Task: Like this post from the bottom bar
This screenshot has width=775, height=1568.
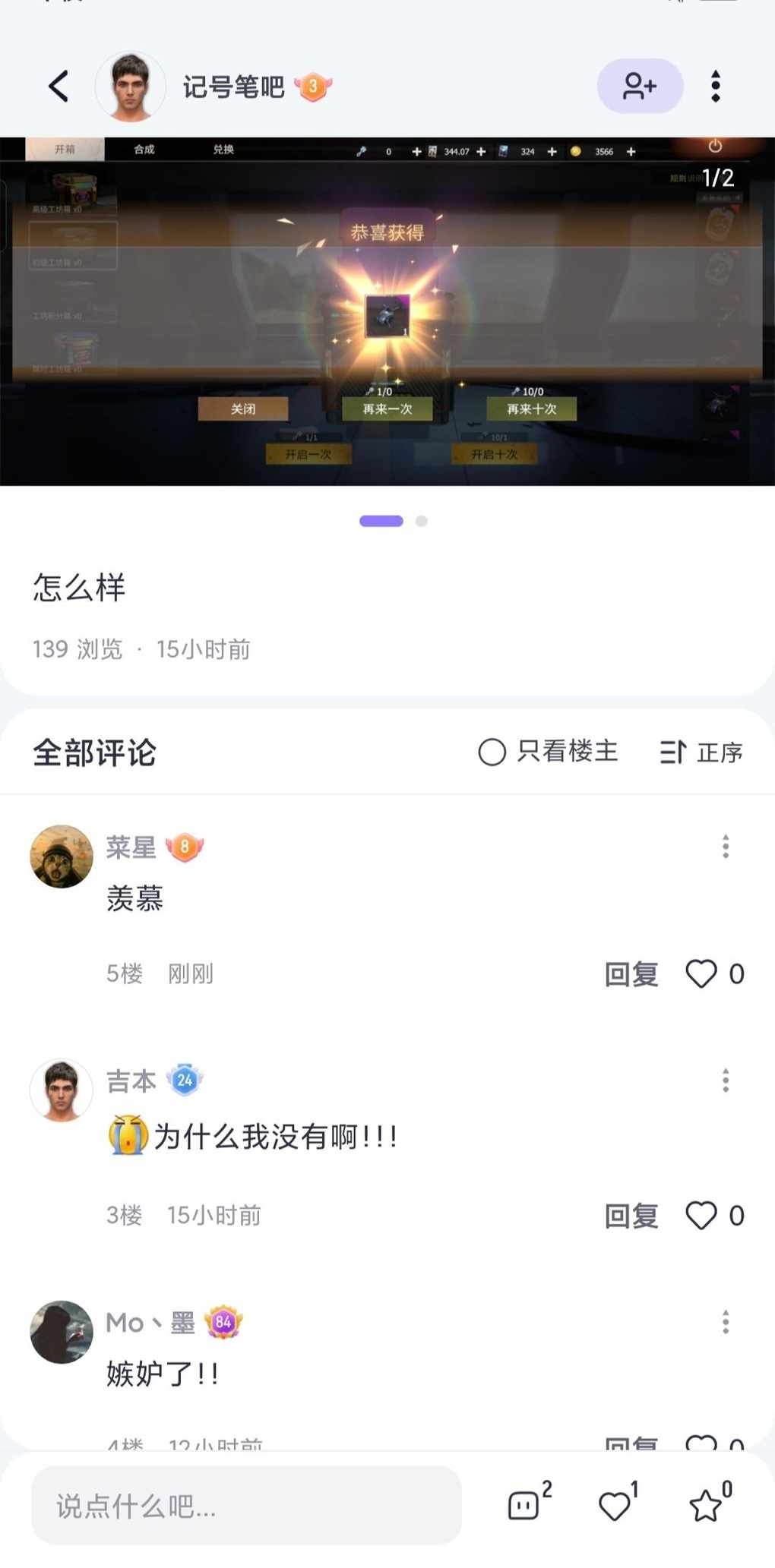Action: (615, 1505)
